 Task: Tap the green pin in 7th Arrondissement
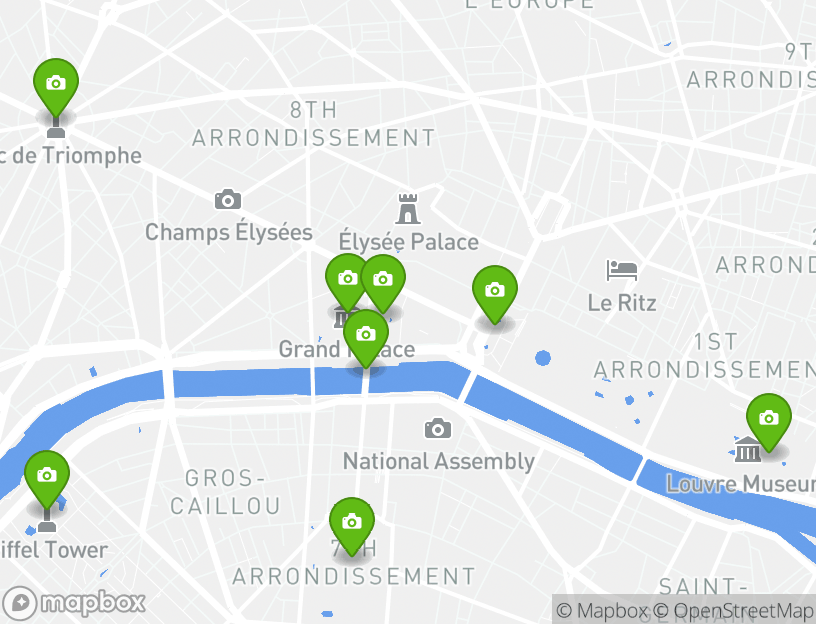point(351,523)
